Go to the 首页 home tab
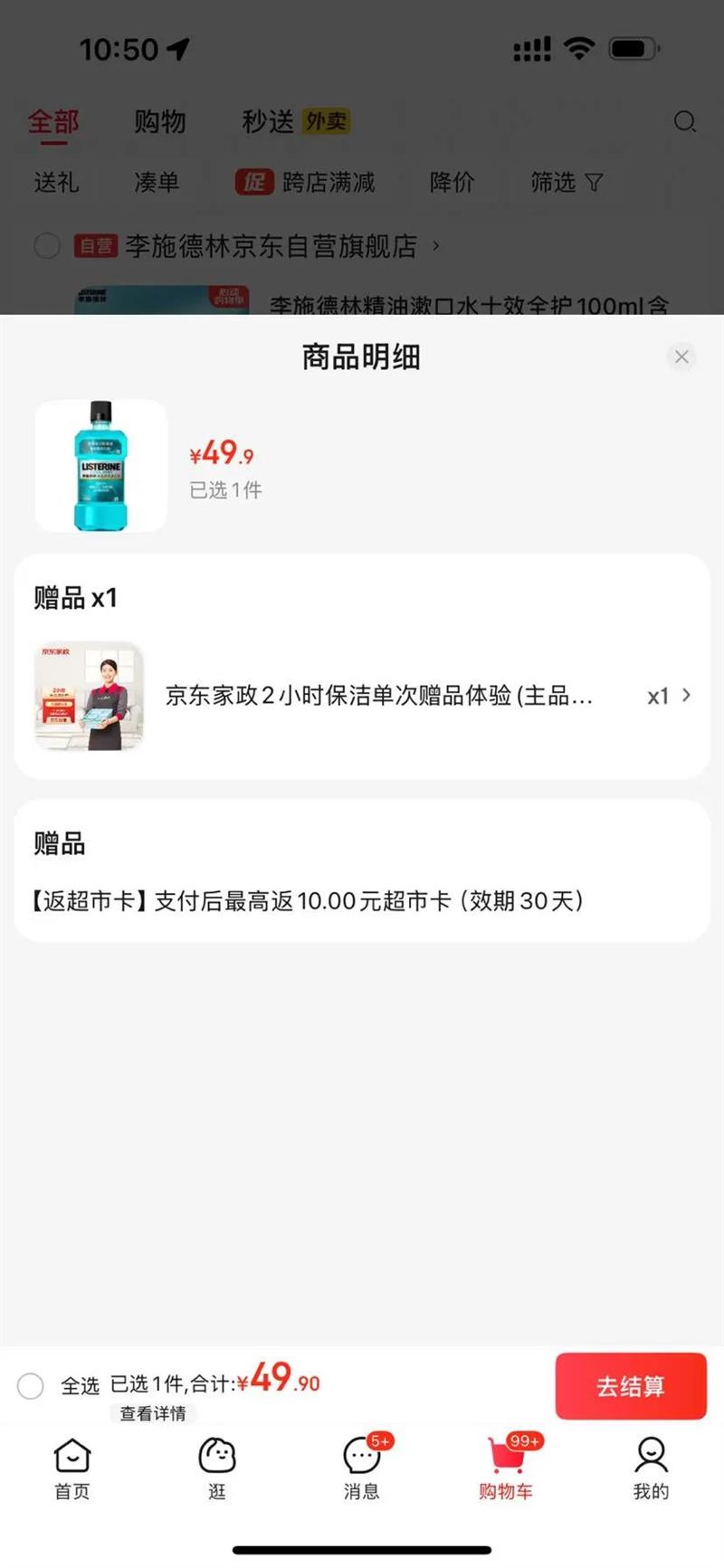This screenshot has height=1568, width=724. [x=72, y=1468]
